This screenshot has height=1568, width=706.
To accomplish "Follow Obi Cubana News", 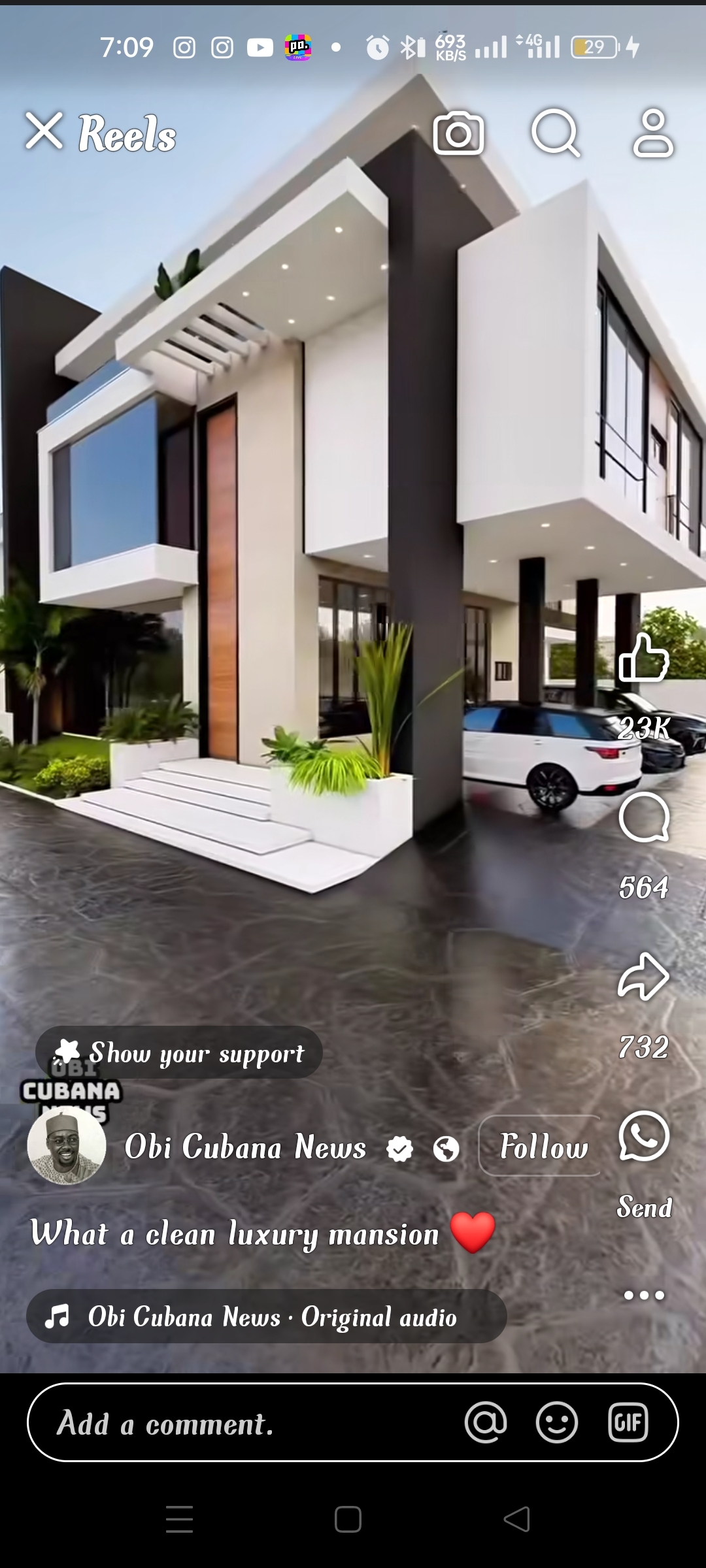I will [x=543, y=1147].
